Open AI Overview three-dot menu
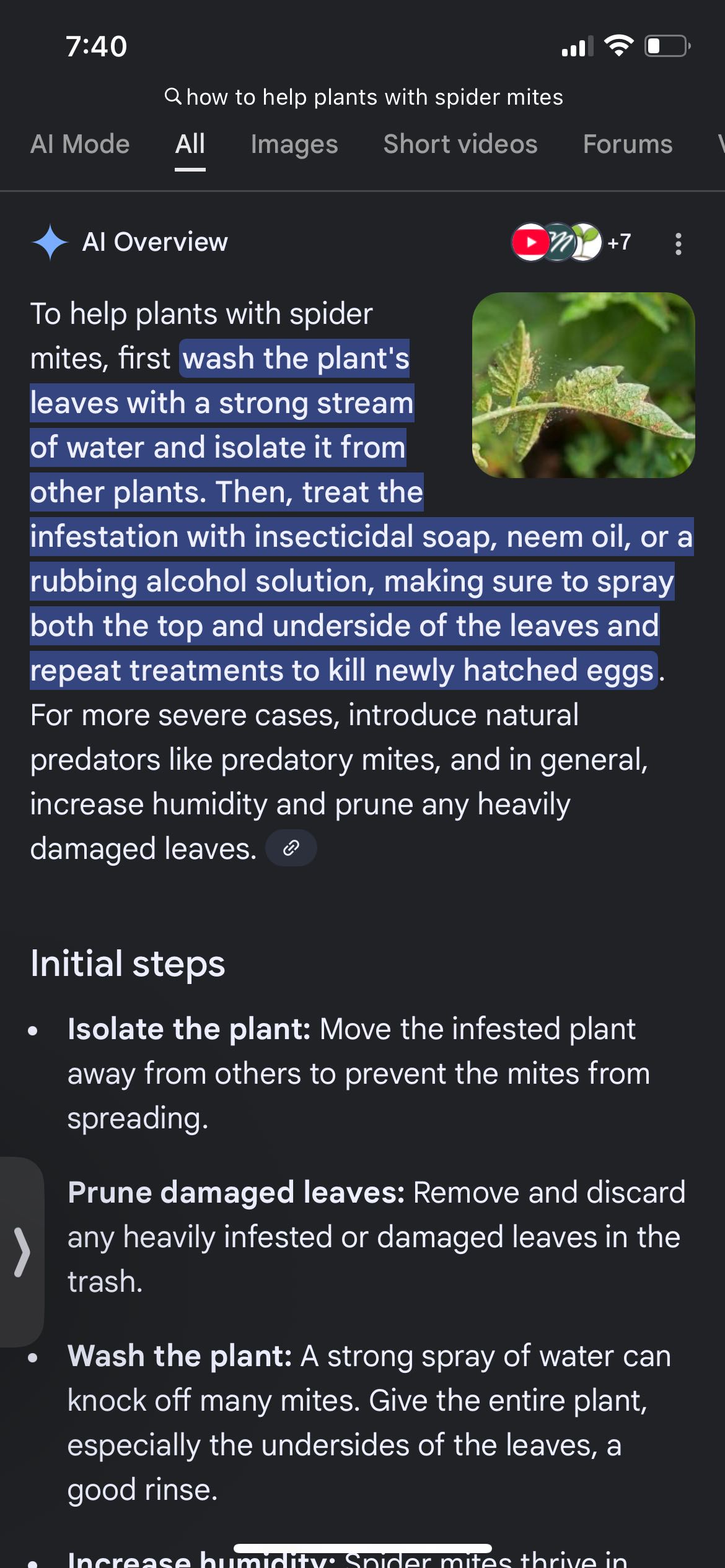Viewport: 725px width, 1568px height. 679,243
